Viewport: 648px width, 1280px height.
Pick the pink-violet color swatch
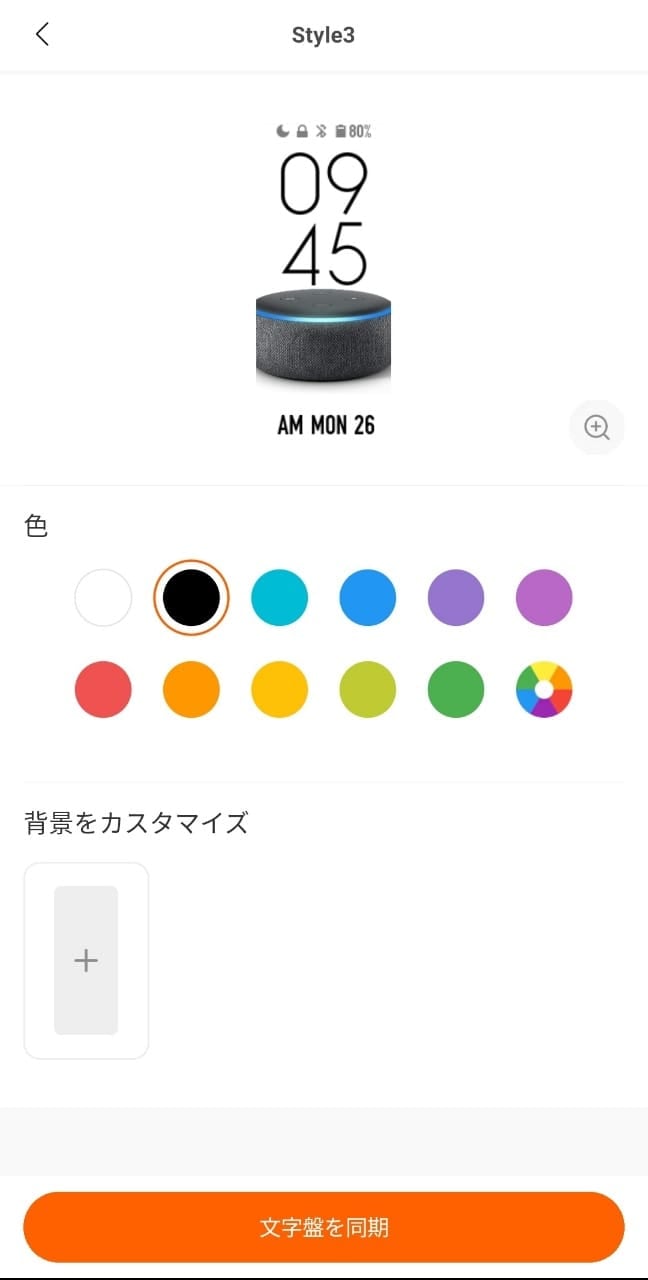pyautogui.click(x=544, y=598)
